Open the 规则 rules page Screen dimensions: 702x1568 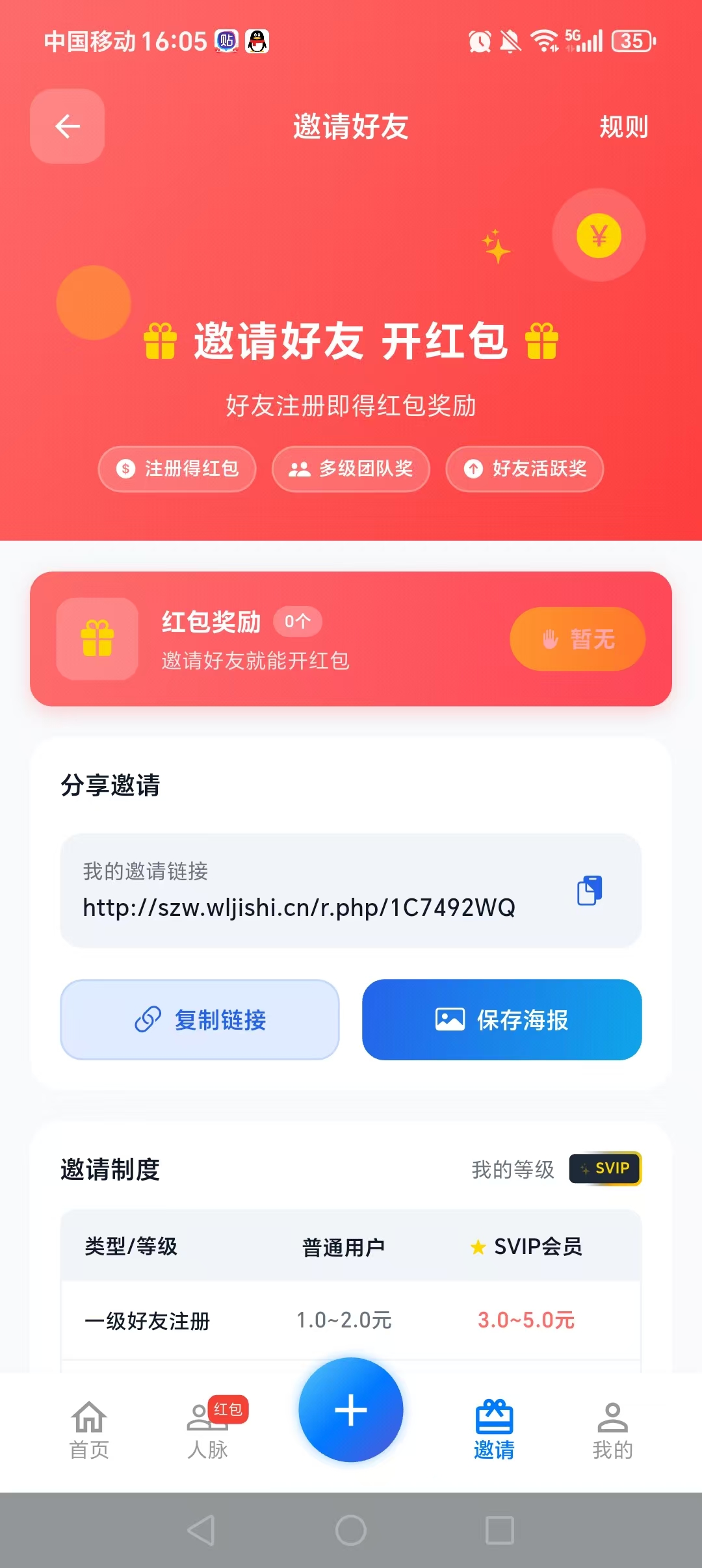click(x=623, y=127)
